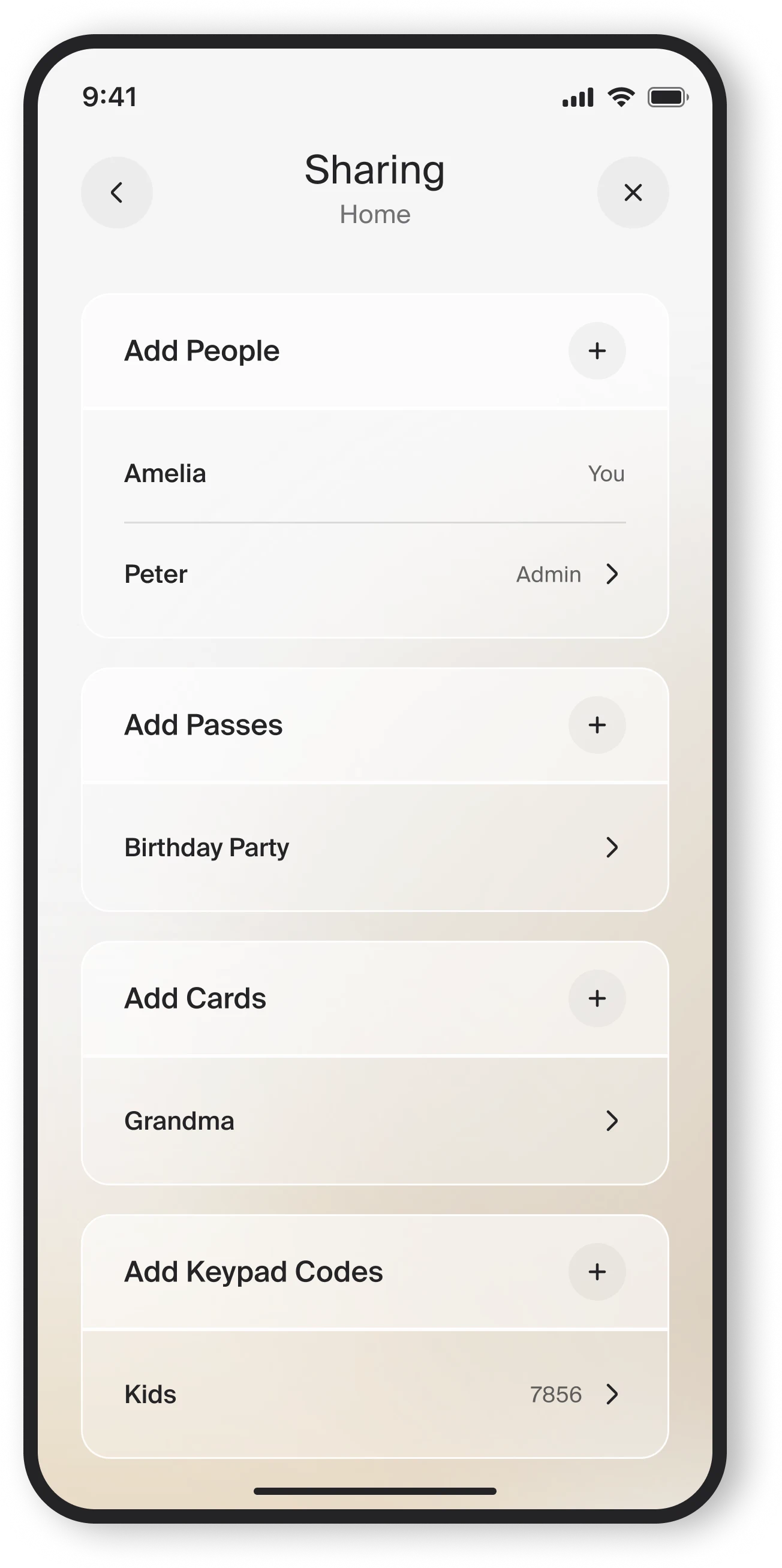The width and height of the screenshot is (782, 1568).
Task: Tap the plus button for Add People
Action: click(597, 351)
